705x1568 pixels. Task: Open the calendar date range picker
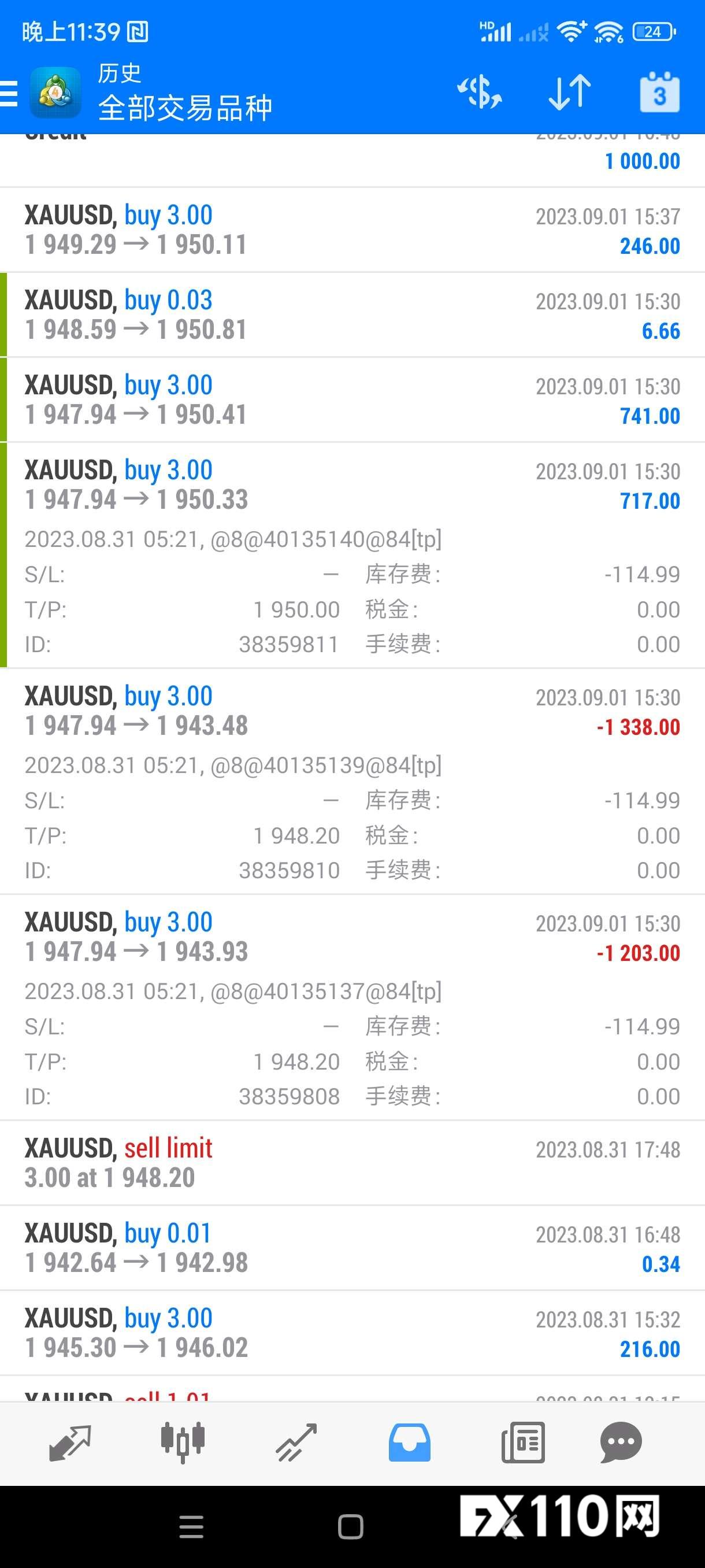(x=659, y=93)
